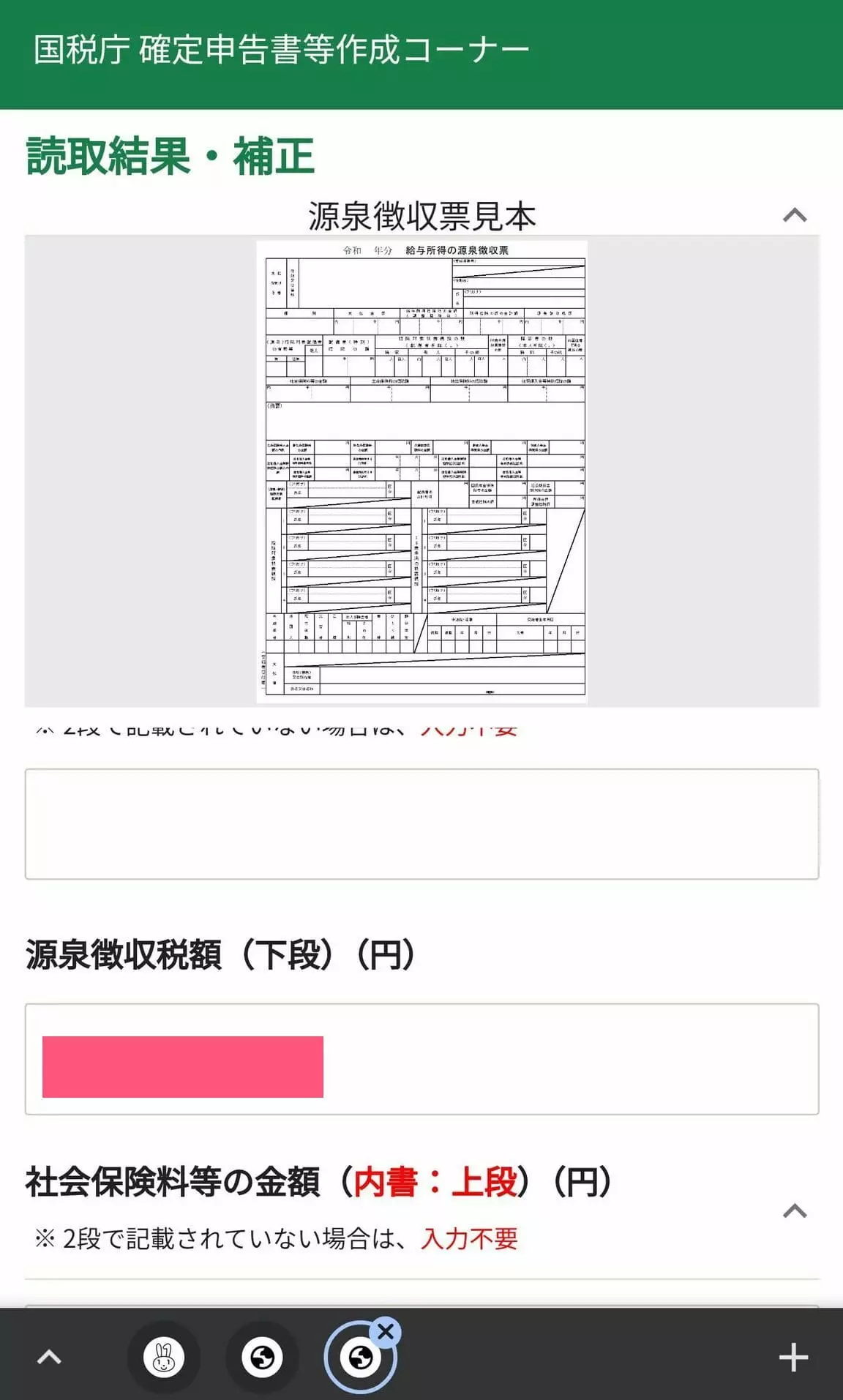843x1400 pixels.
Task: Collapse the 源泉徴収票見本 sample section
Action: [795, 215]
